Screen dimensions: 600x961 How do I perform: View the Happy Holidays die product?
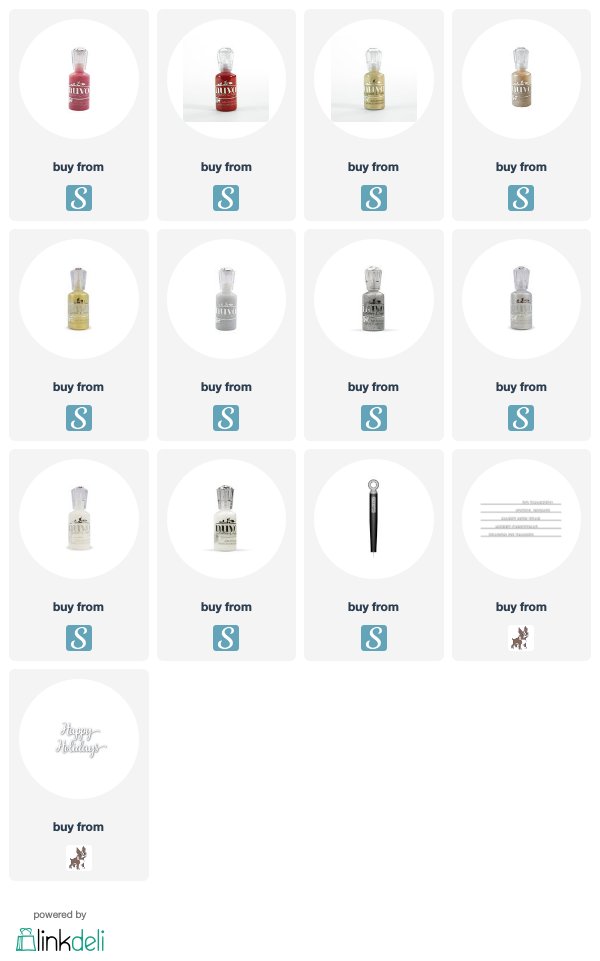(79, 739)
